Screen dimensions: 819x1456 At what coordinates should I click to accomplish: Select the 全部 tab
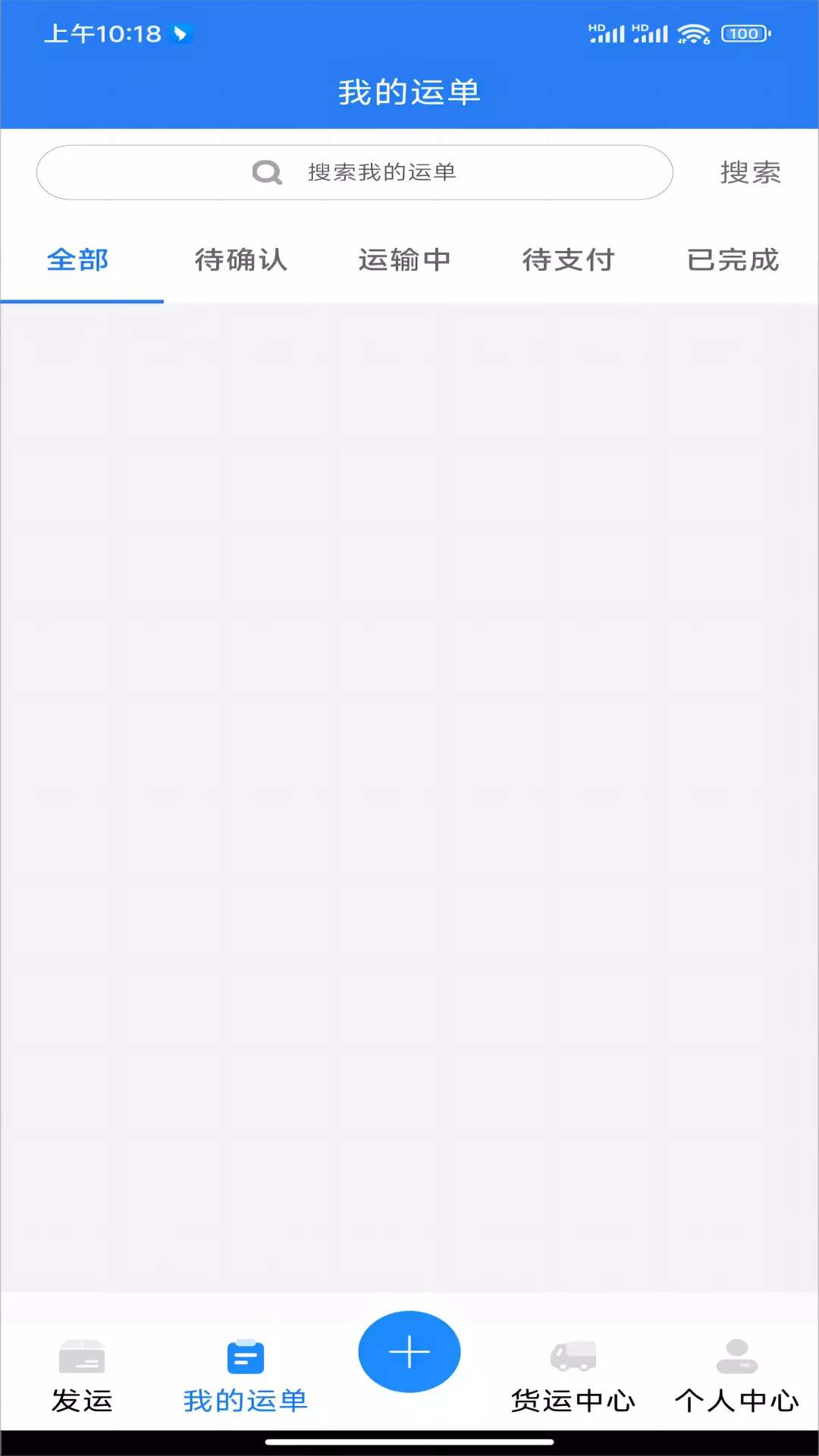tap(78, 260)
